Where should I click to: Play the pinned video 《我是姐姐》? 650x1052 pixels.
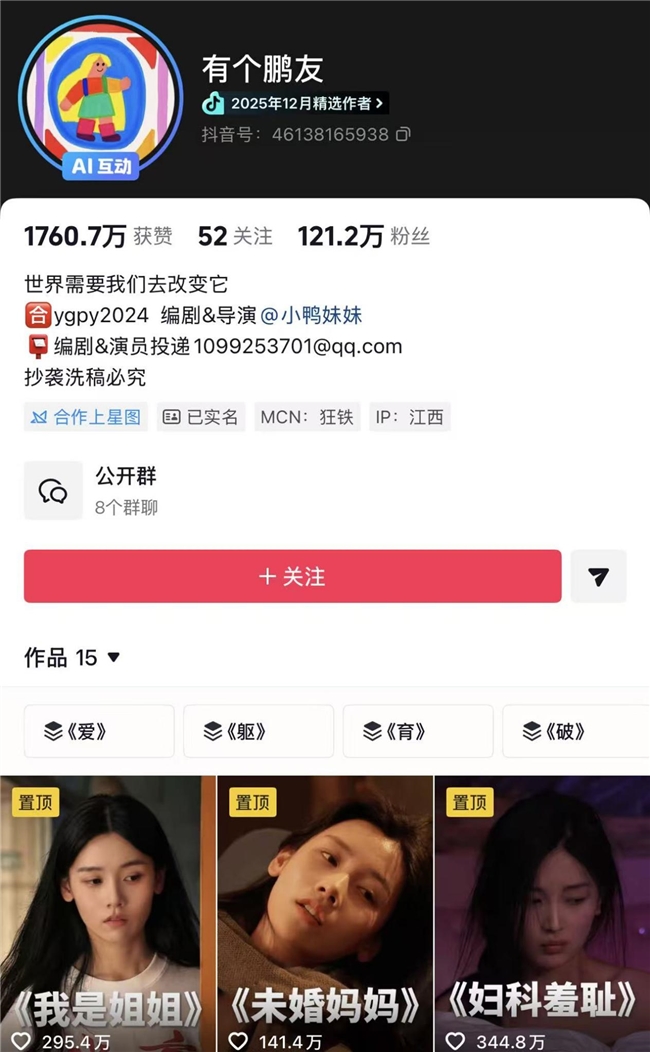[x=107, y=910]
